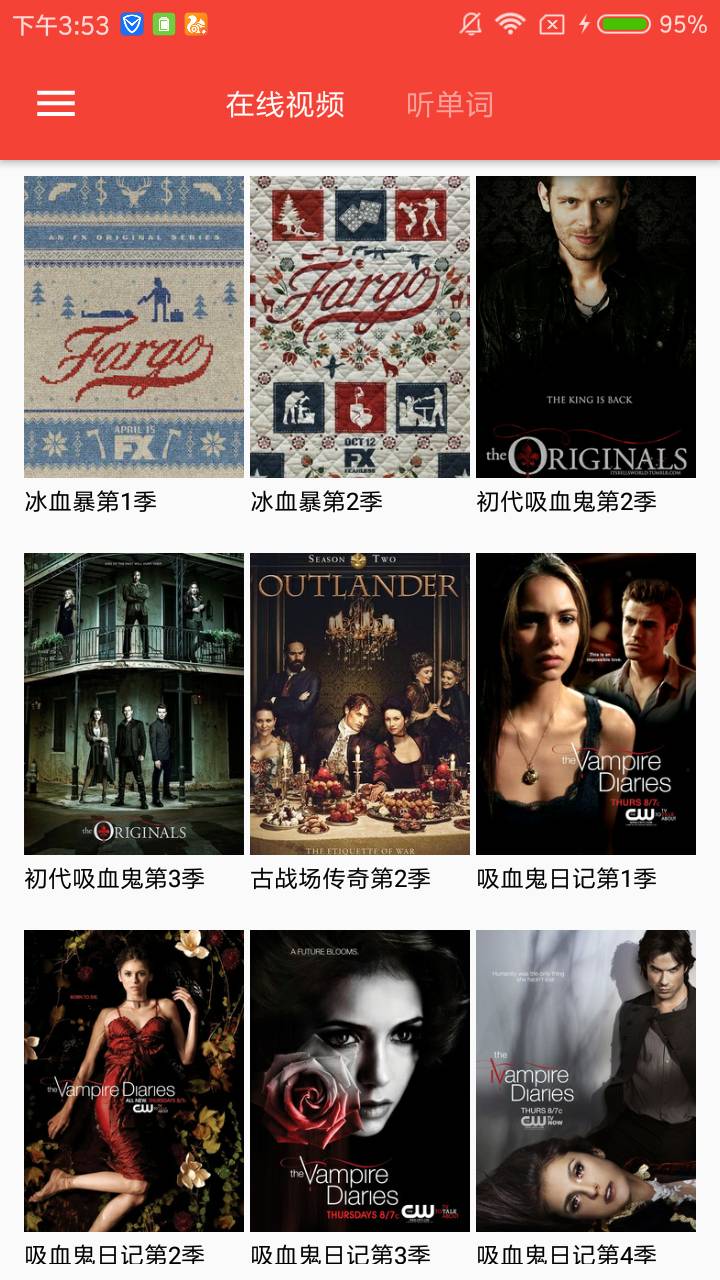Open 吸血鬼日记第4季 poster
Screen dimensions: 720x1280
coord(586,1081)
